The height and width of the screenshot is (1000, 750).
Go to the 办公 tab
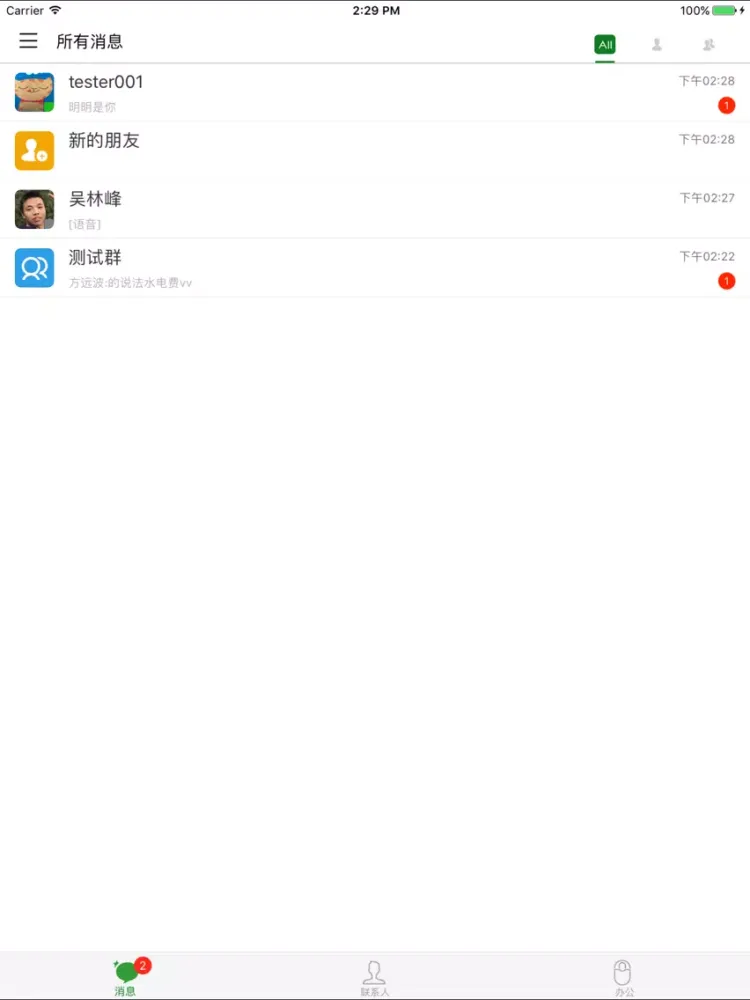[624, 977]
